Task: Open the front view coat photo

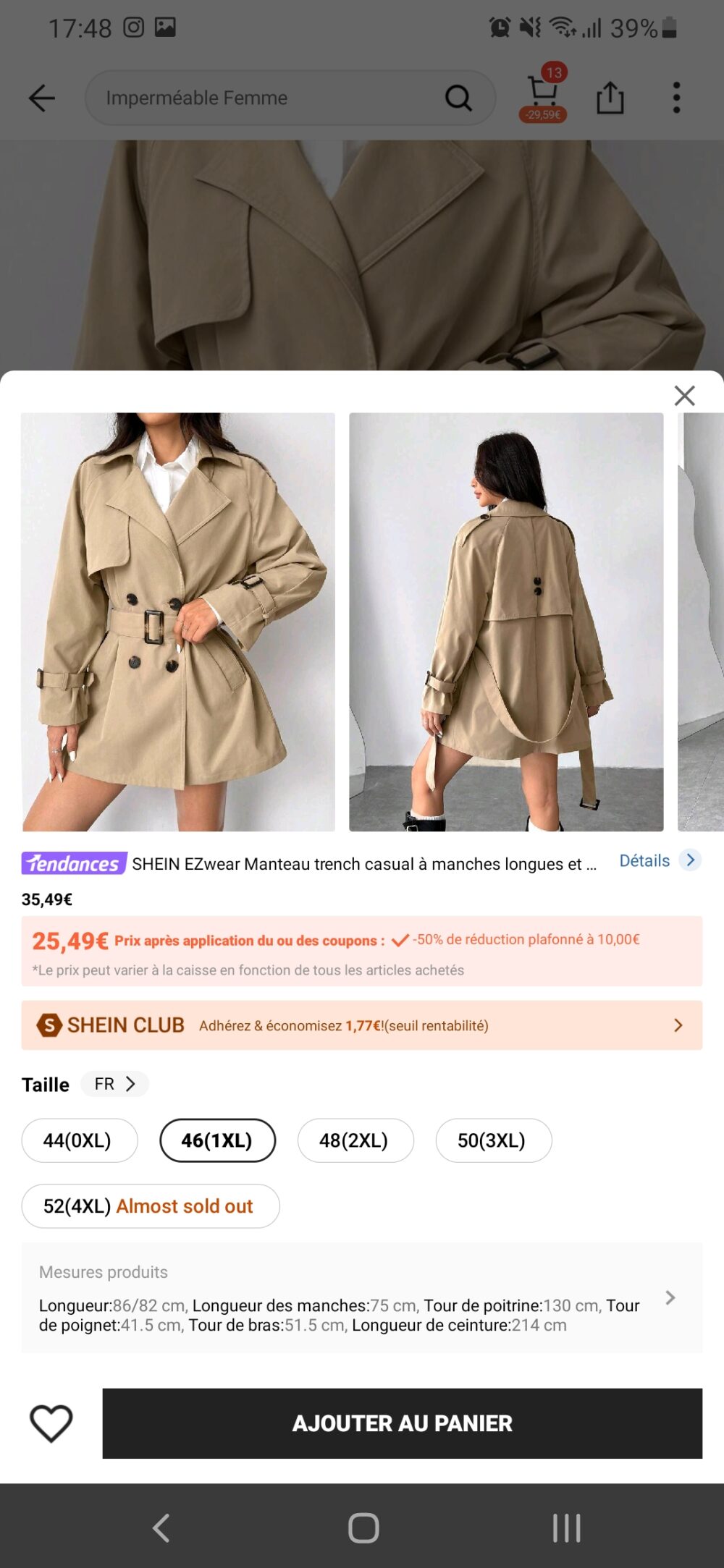Action: coord(178,622)
